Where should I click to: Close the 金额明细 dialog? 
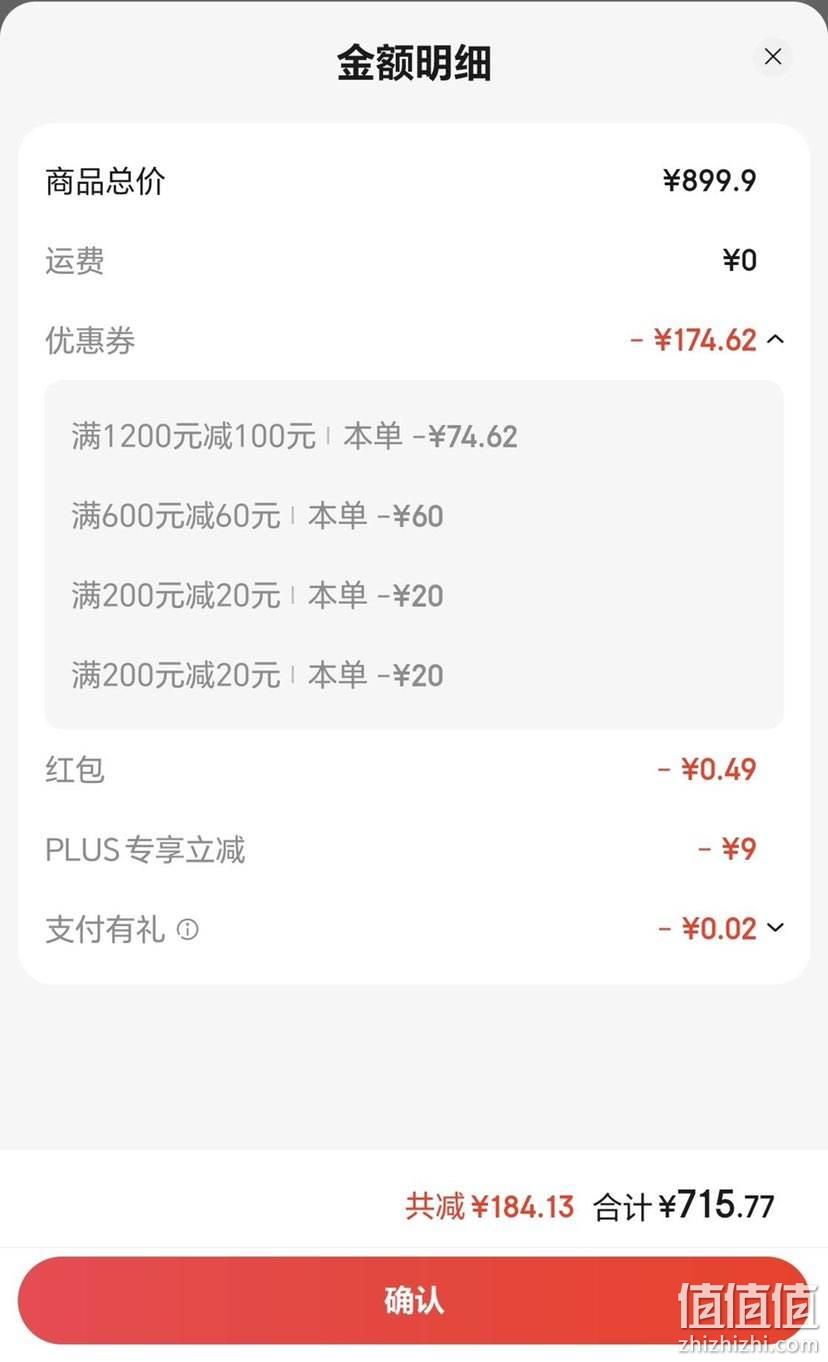click(x=772, y=57)
